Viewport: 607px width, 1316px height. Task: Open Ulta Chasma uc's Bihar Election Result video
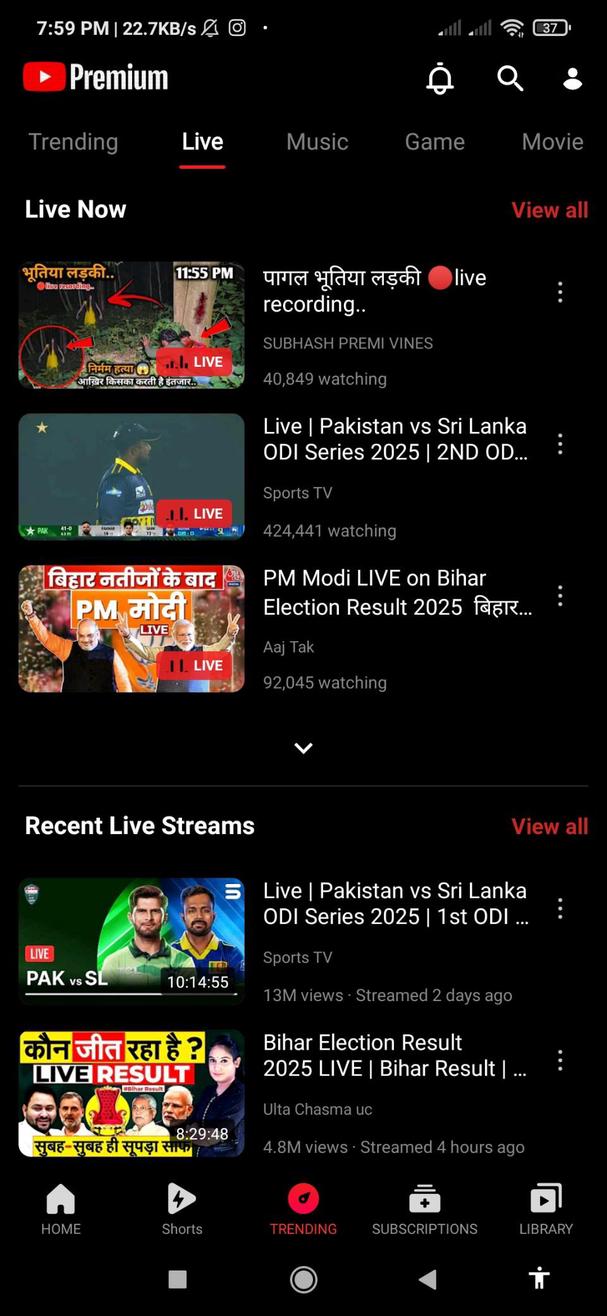pyautogui.click(x=131, y=1093)
